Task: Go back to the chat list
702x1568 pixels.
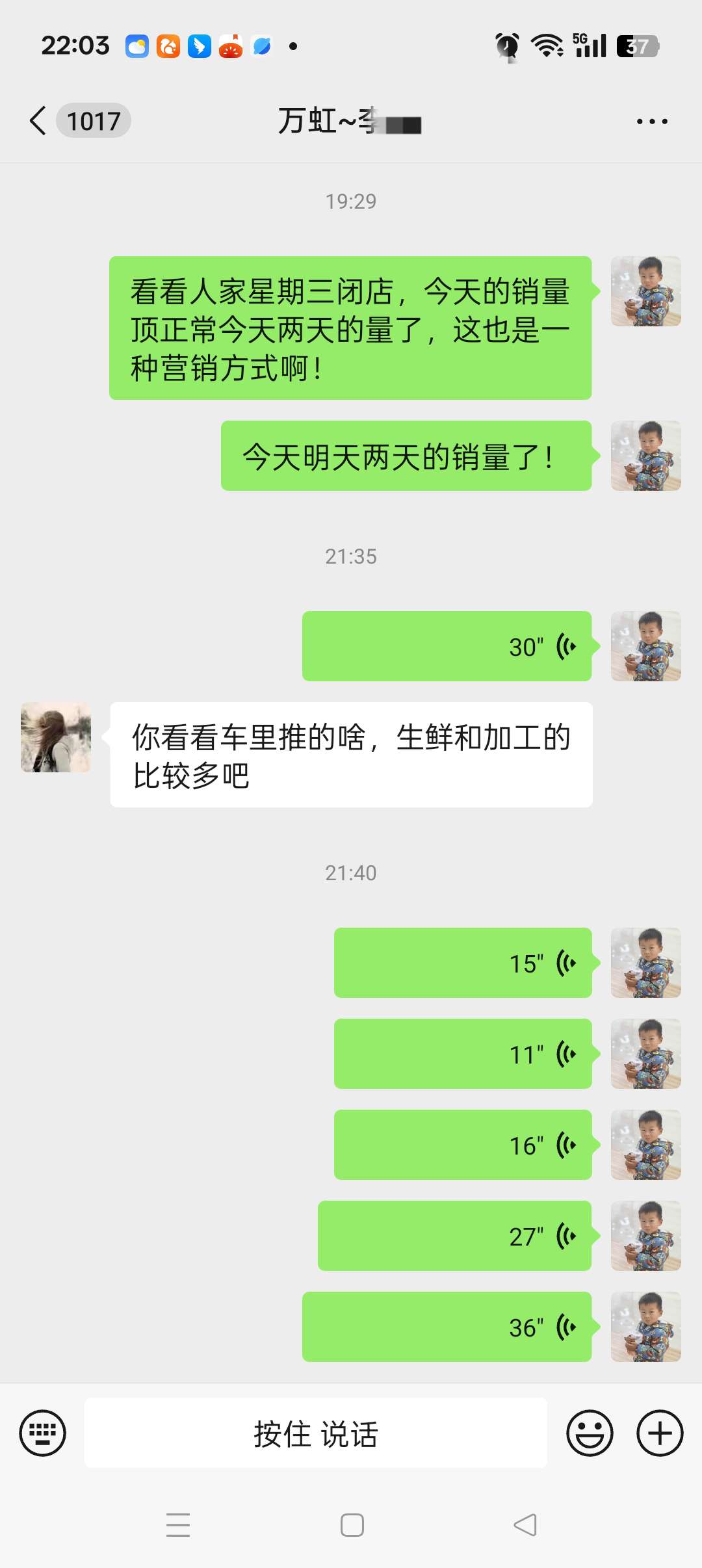Action: [39, 121]
